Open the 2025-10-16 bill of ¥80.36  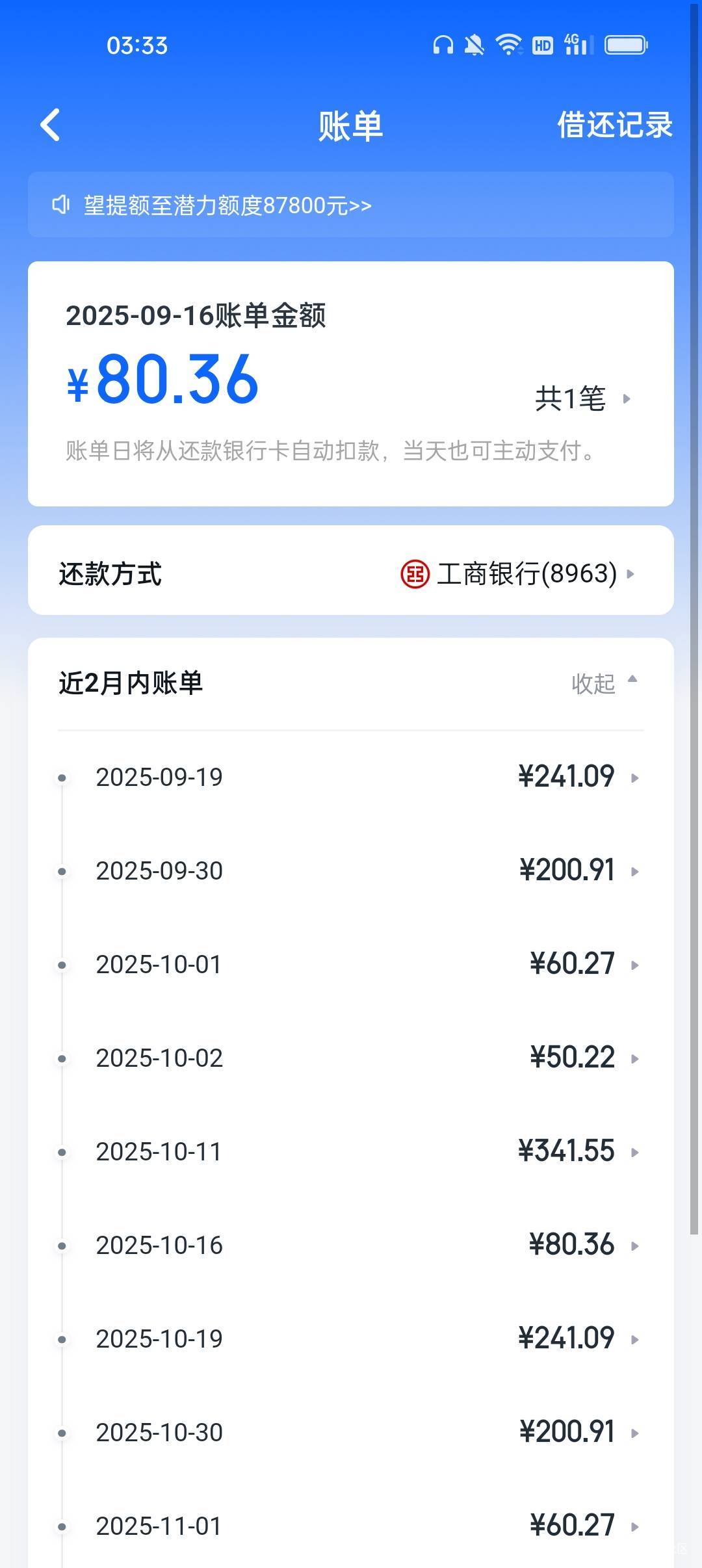click(351, 1246)
